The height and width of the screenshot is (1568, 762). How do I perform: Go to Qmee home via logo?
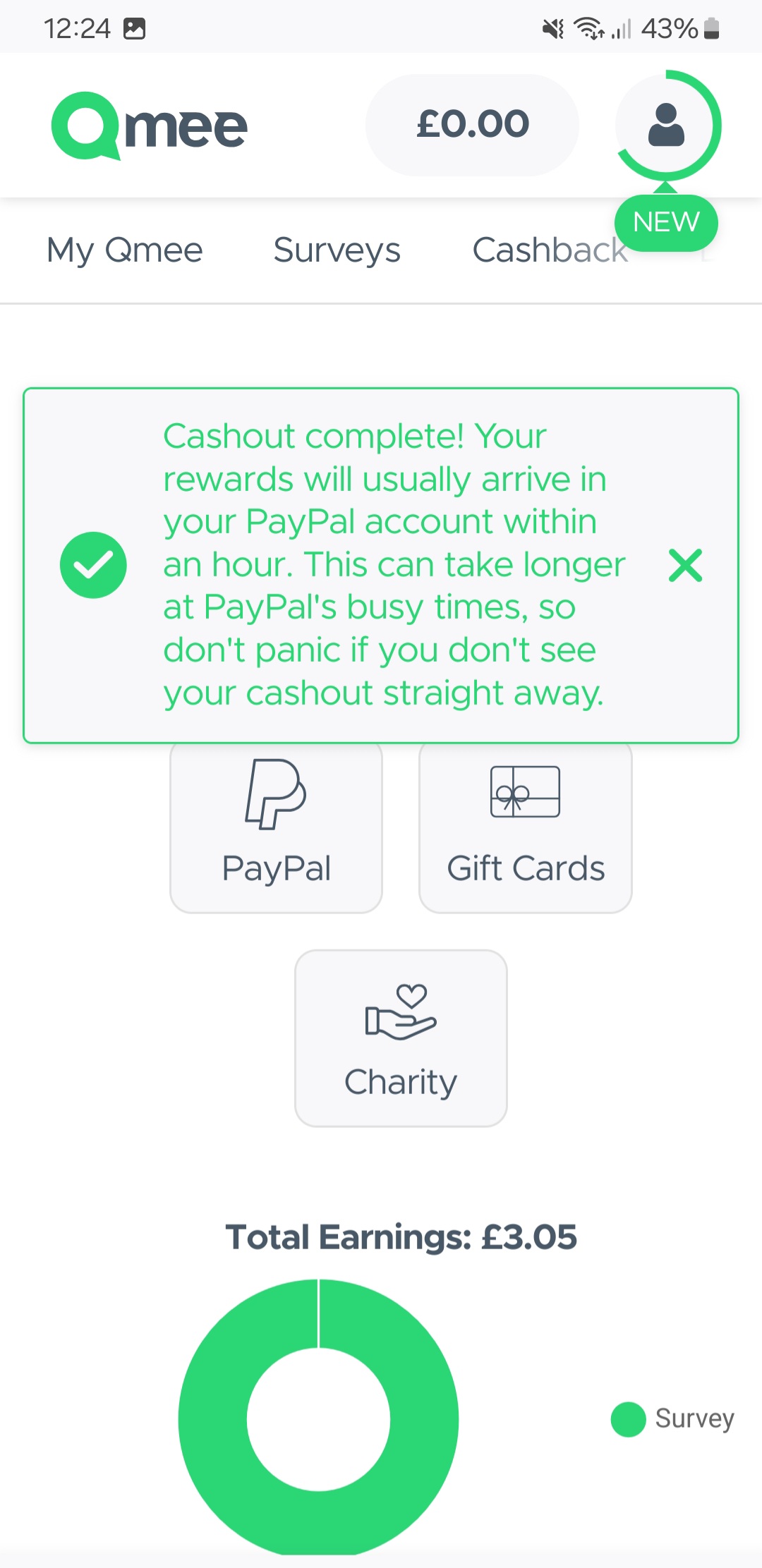[149, 126]
